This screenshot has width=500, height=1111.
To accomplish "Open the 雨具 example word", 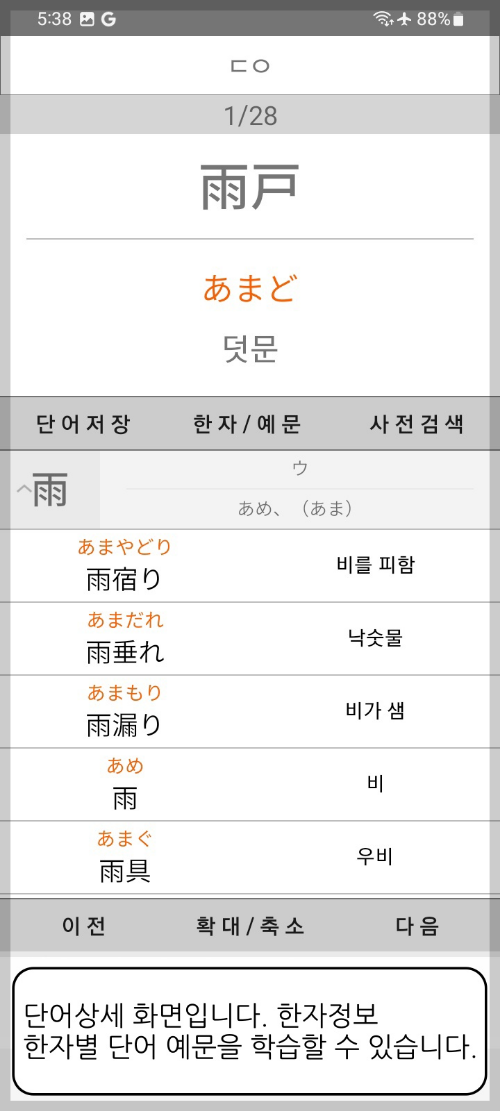I will click(x=250, y=858).
